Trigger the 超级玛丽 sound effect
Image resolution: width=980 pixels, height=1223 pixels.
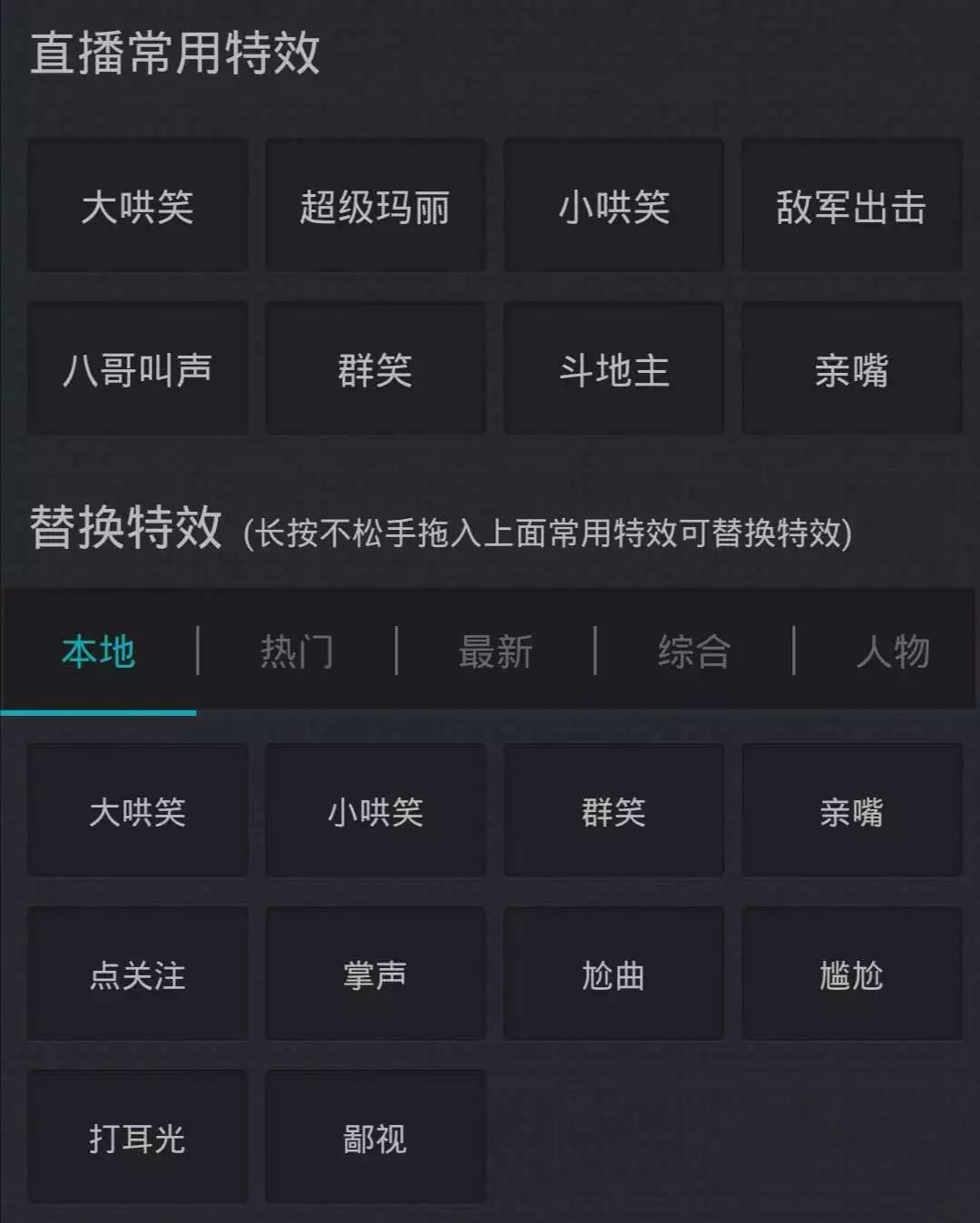[x=376, y=206]
